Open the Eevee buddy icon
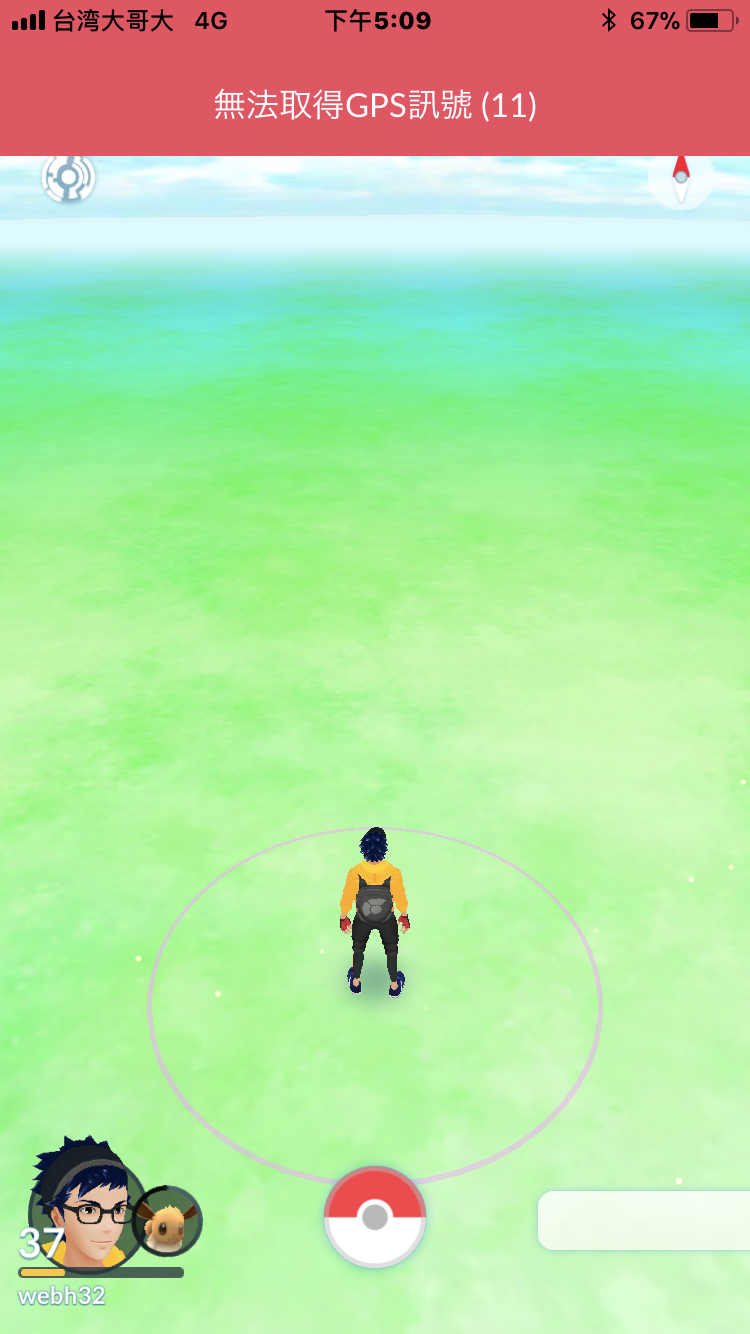Screen dimensions: 750x1334 coord(168,1221)
